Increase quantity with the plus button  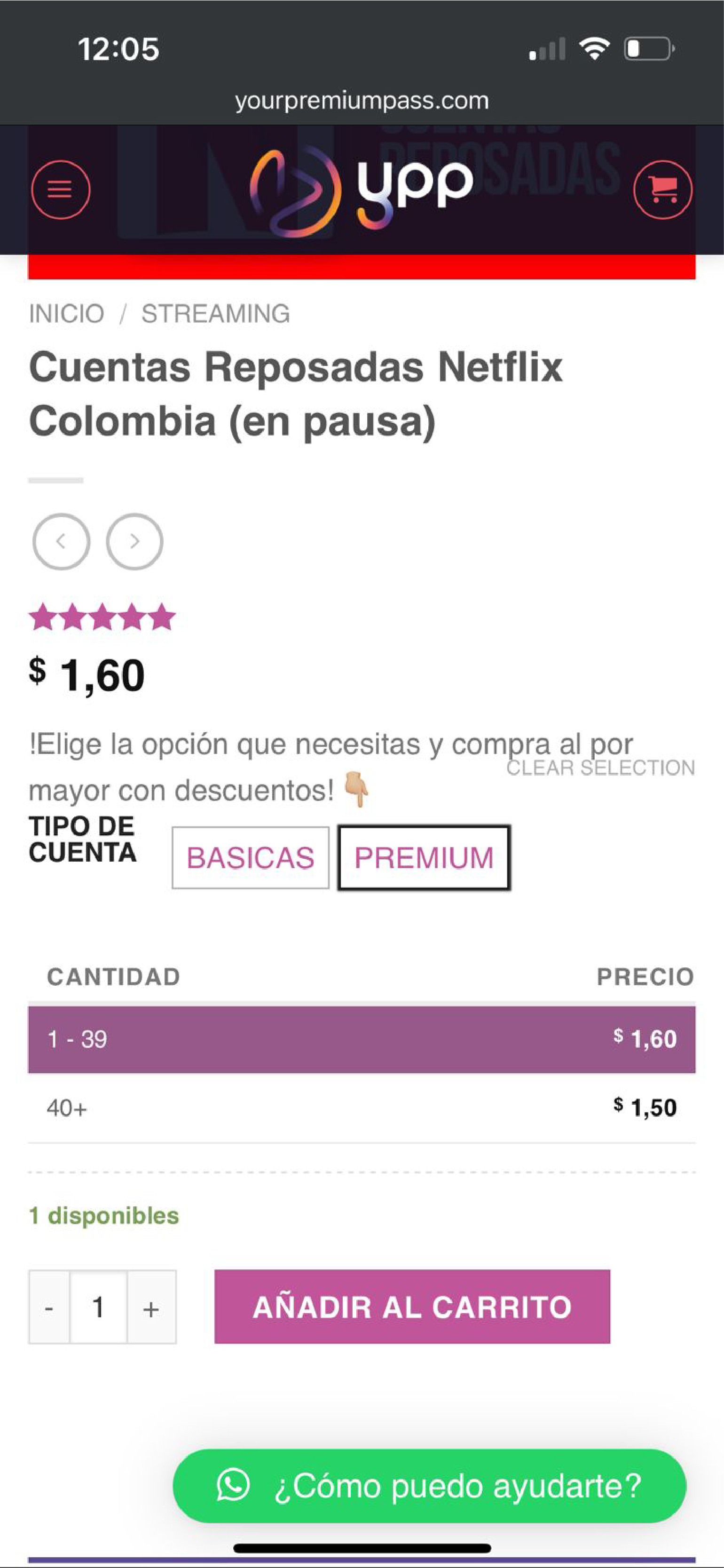(x=151, y=1307)
